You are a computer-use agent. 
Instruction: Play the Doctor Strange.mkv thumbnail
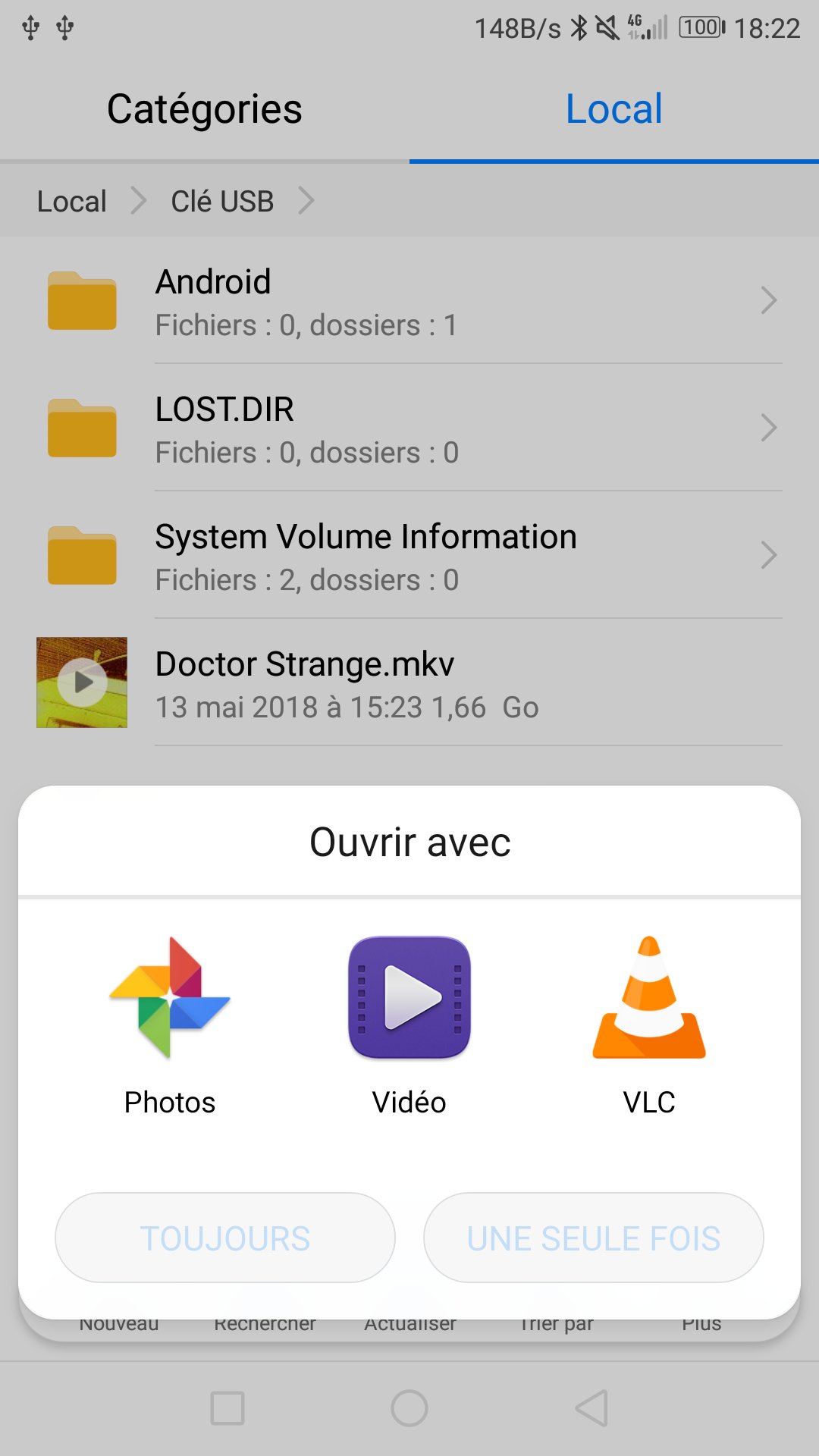(80, 682)
